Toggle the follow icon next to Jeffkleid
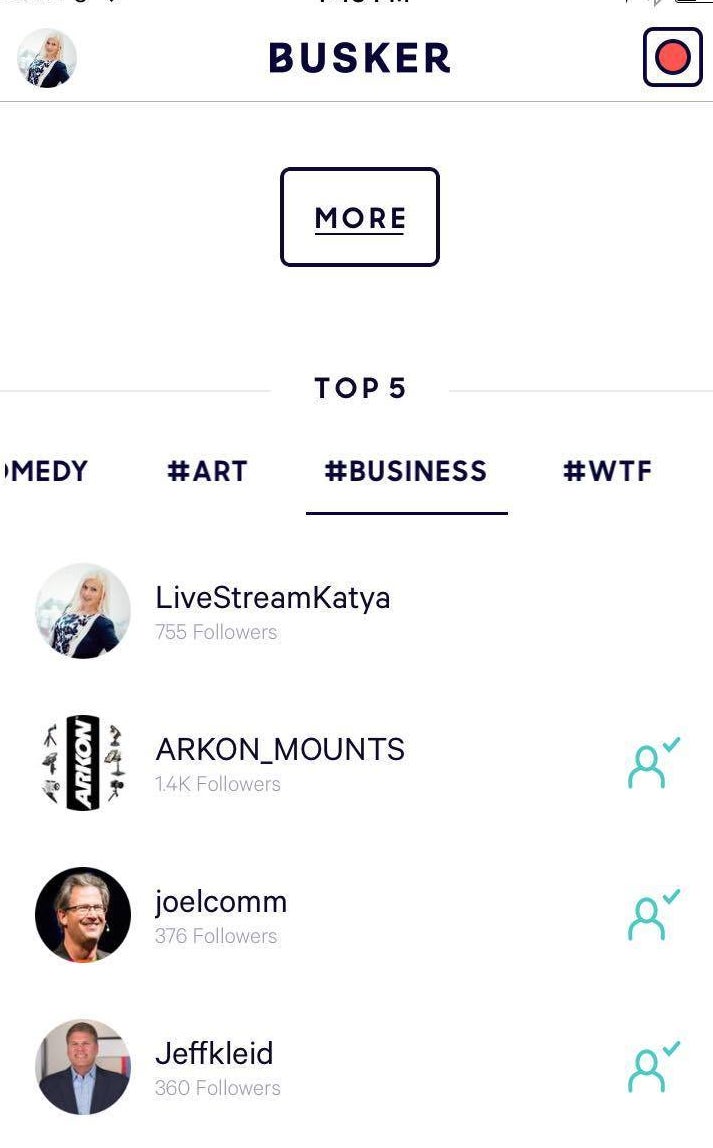The width and height of the screenshot is (713, 1148). 652,1068
